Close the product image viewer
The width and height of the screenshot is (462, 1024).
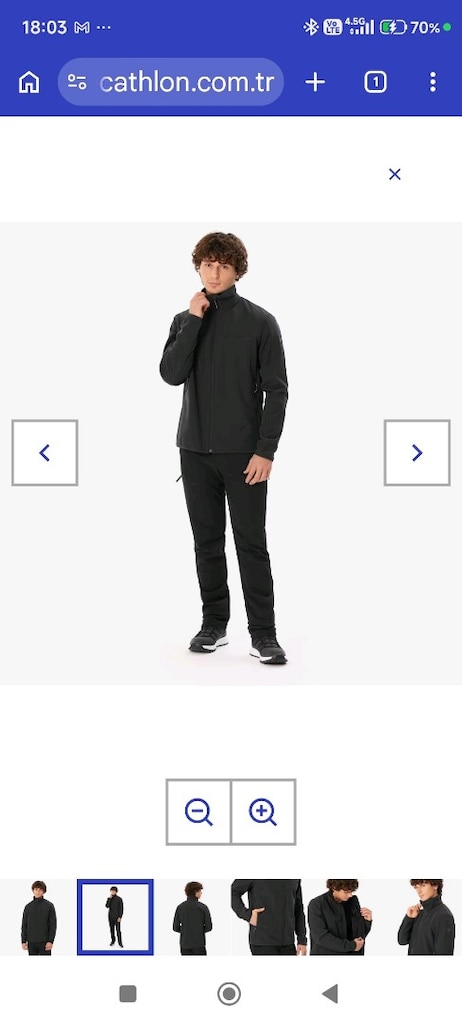click(x=394, y=174)
